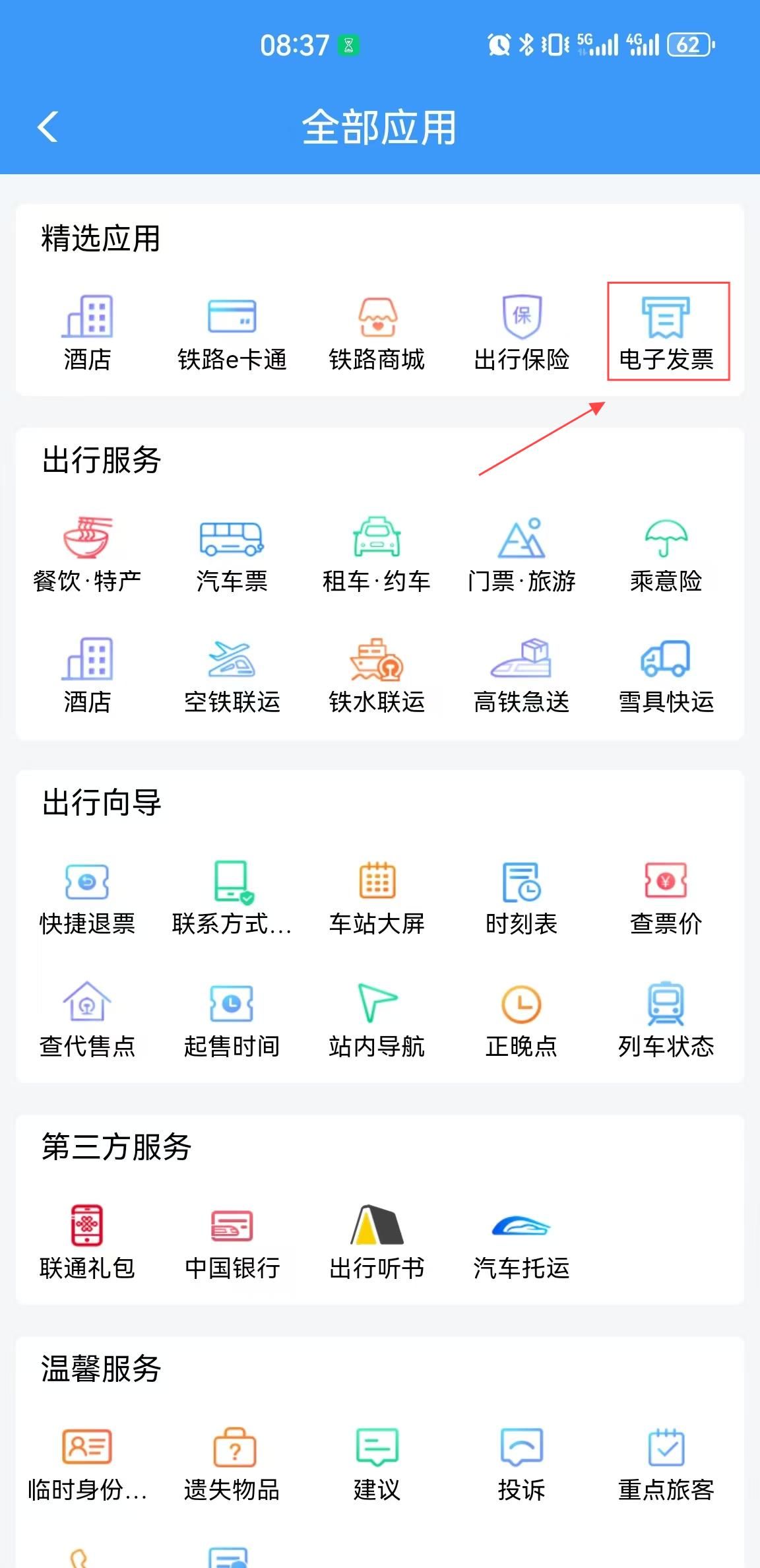Viewport: 760px width, 1568px height.
Task: Choose 空铁联运
Action: tap(232, 674)
